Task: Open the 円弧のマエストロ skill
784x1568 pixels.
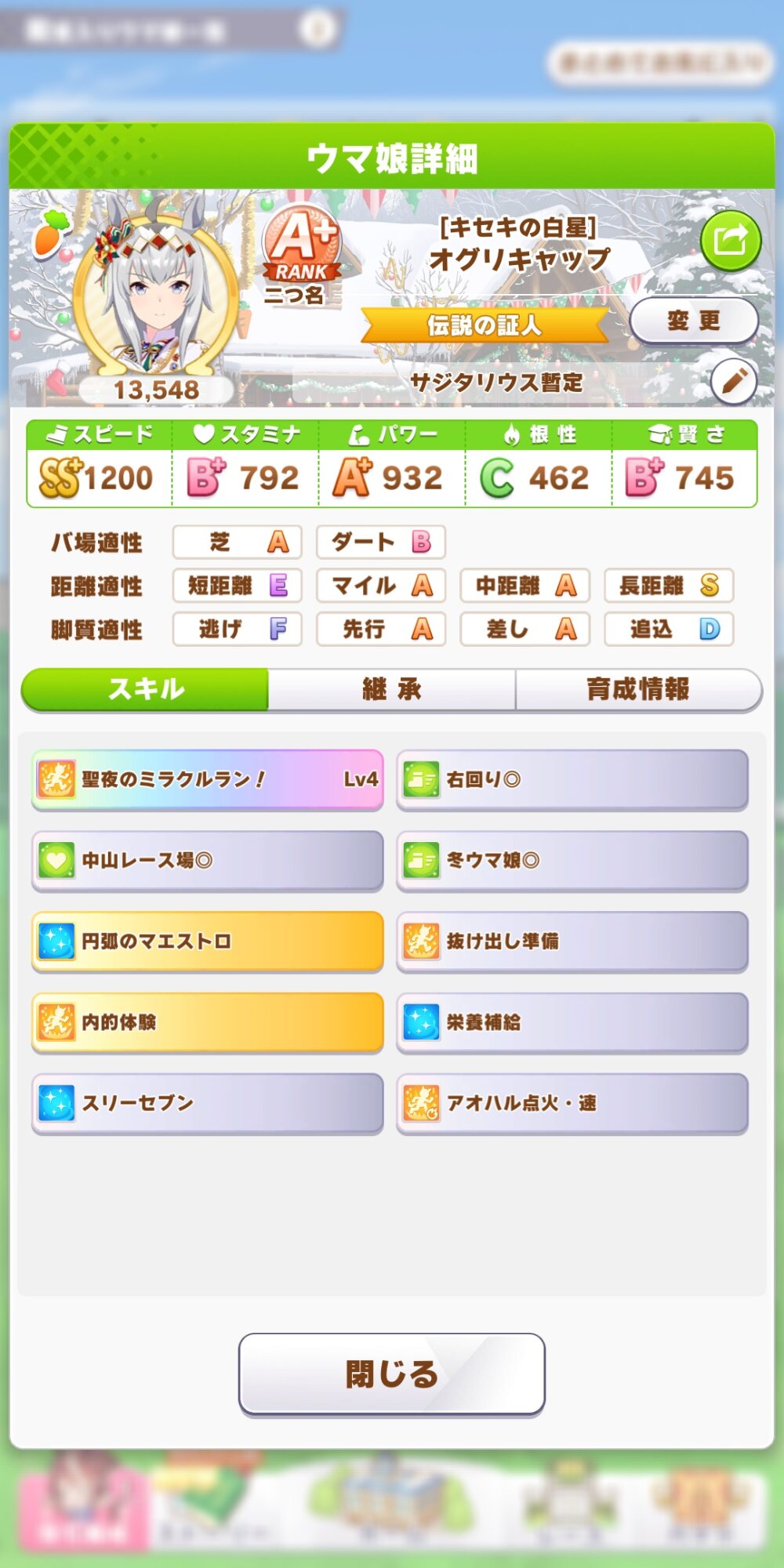Action: point(208,942)
